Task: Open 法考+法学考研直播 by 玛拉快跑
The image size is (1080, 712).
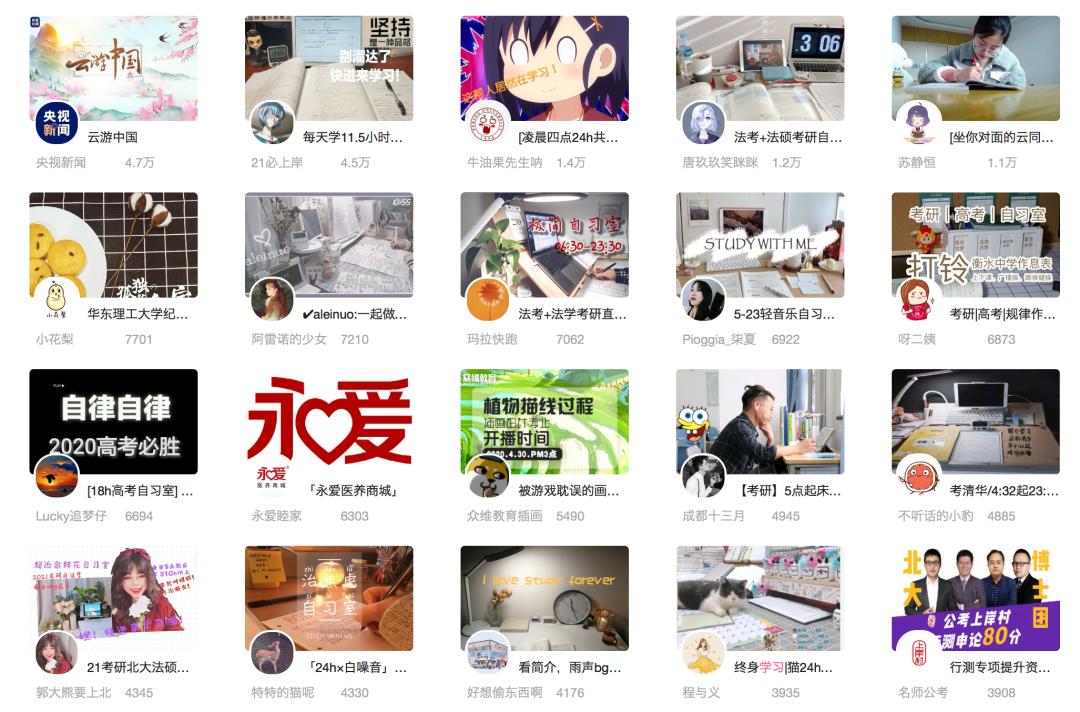Action: pyautogui.click(x=544, y=245)
